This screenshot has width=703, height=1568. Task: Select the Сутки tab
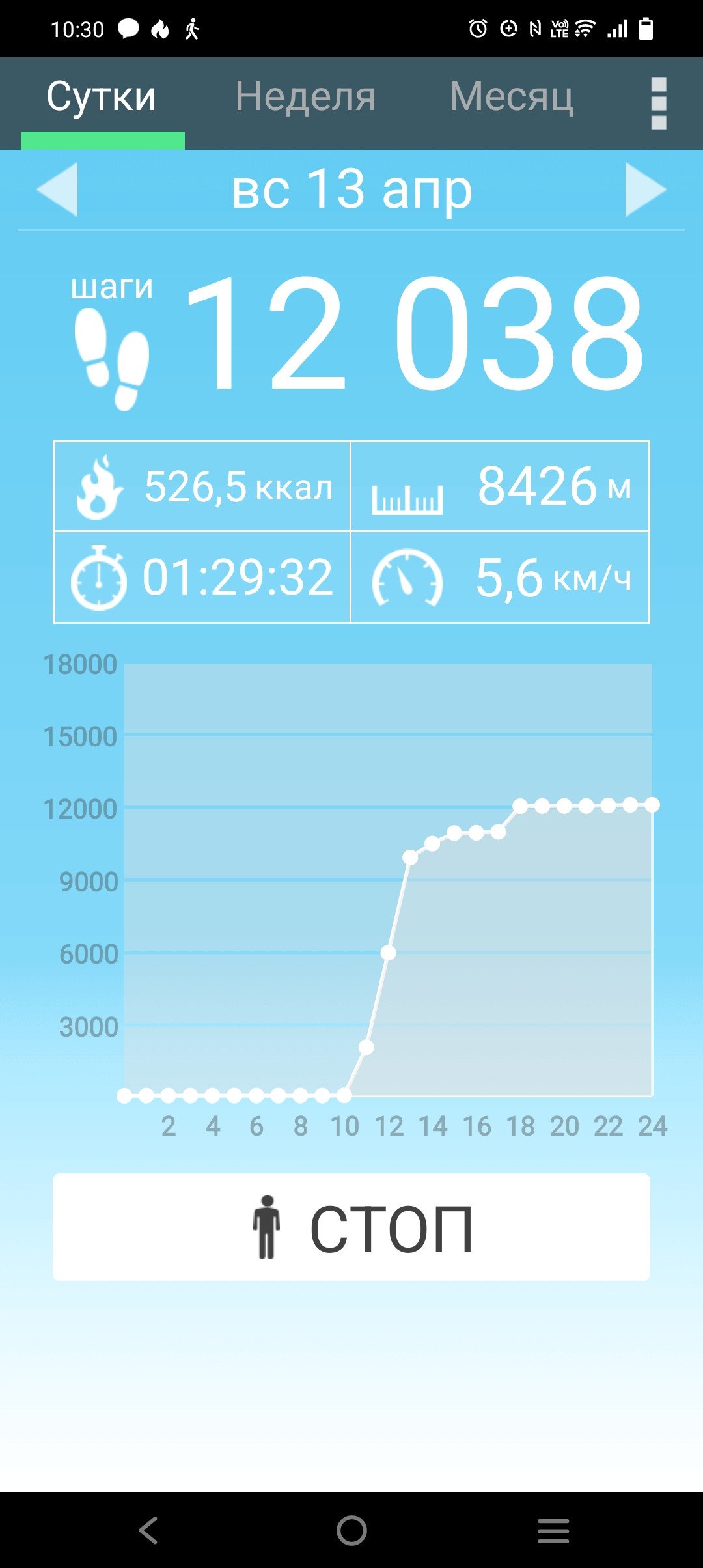tap(102, 97)
